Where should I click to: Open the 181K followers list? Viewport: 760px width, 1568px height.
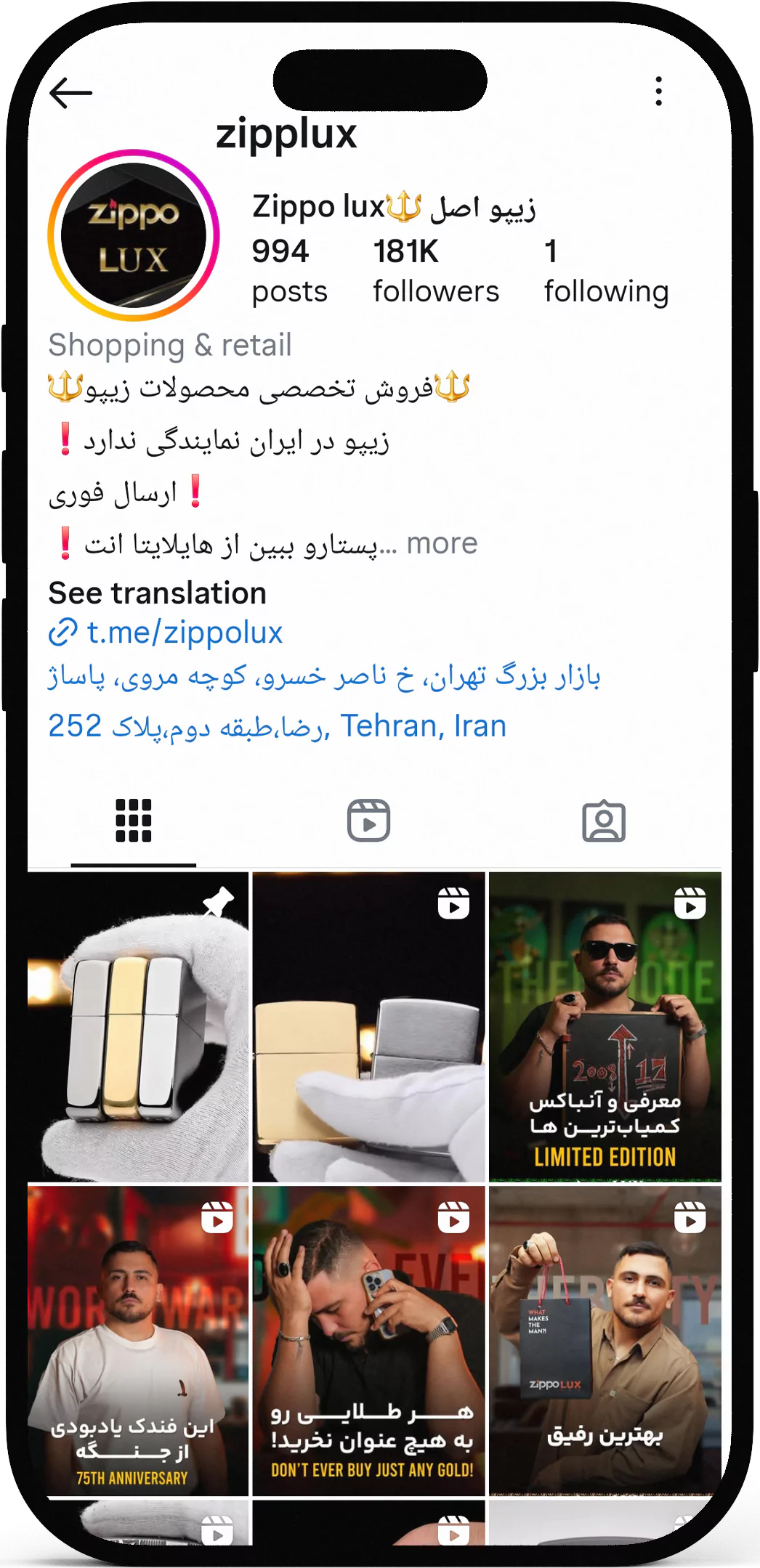click(435, 271)
